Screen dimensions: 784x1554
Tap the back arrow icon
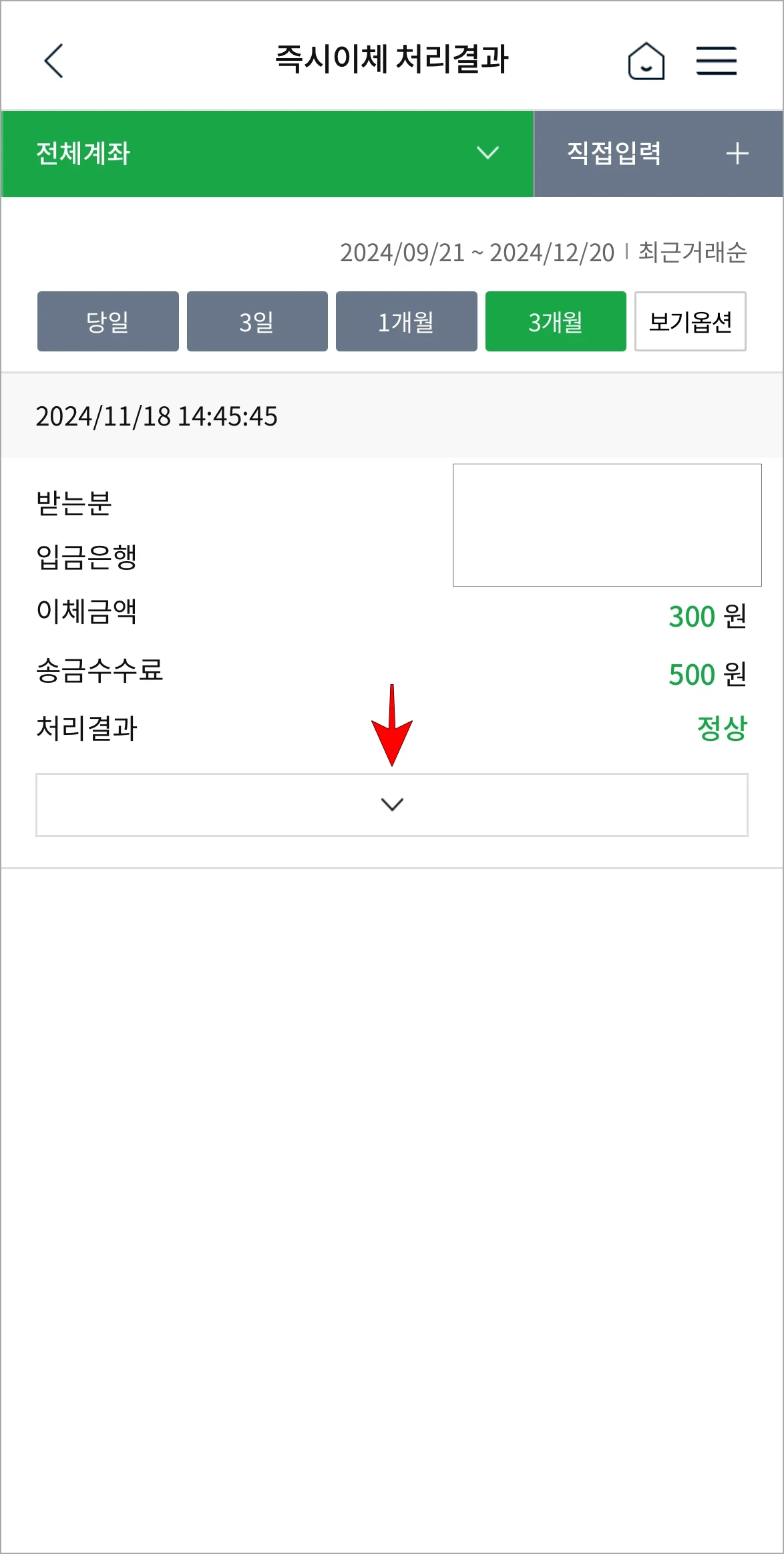52,61
